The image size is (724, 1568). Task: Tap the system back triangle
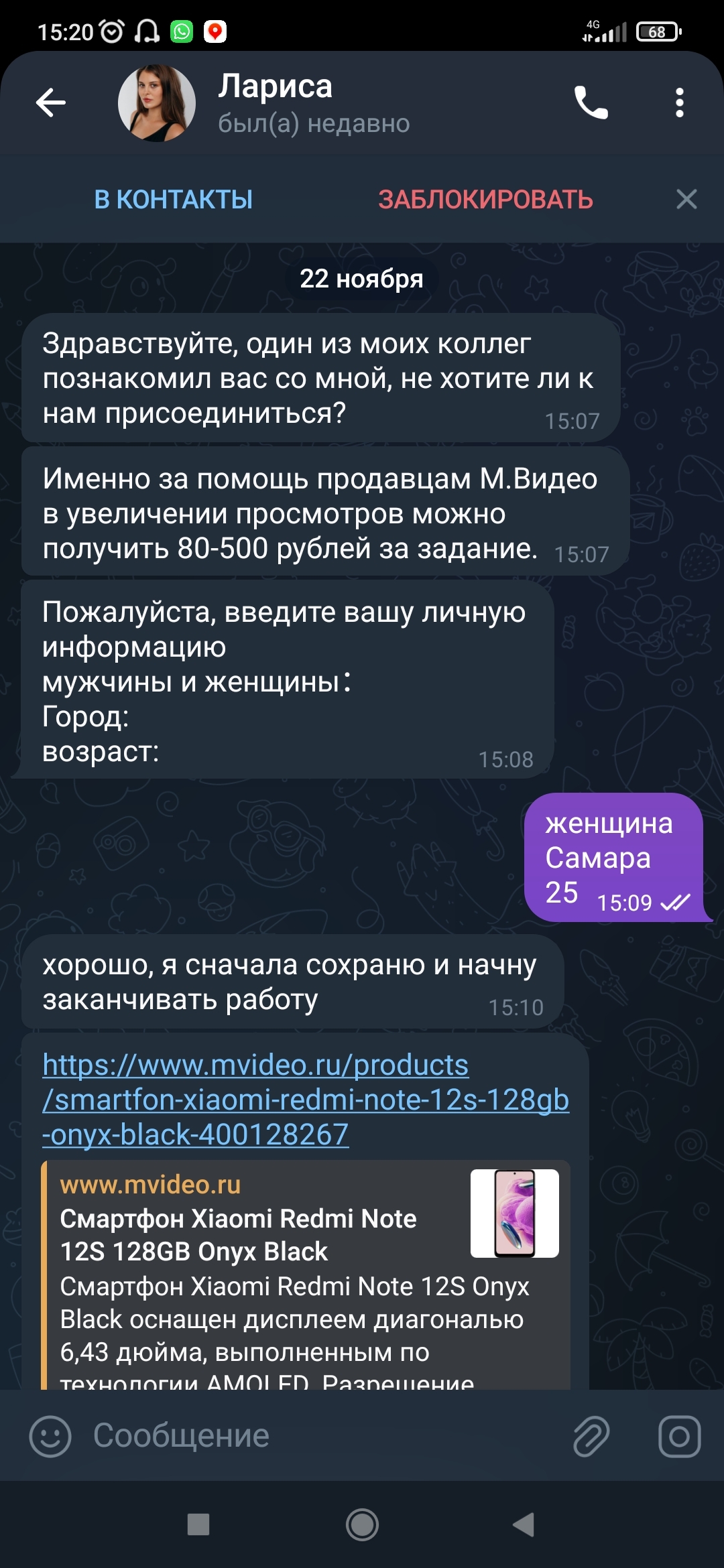(524, 1524)
